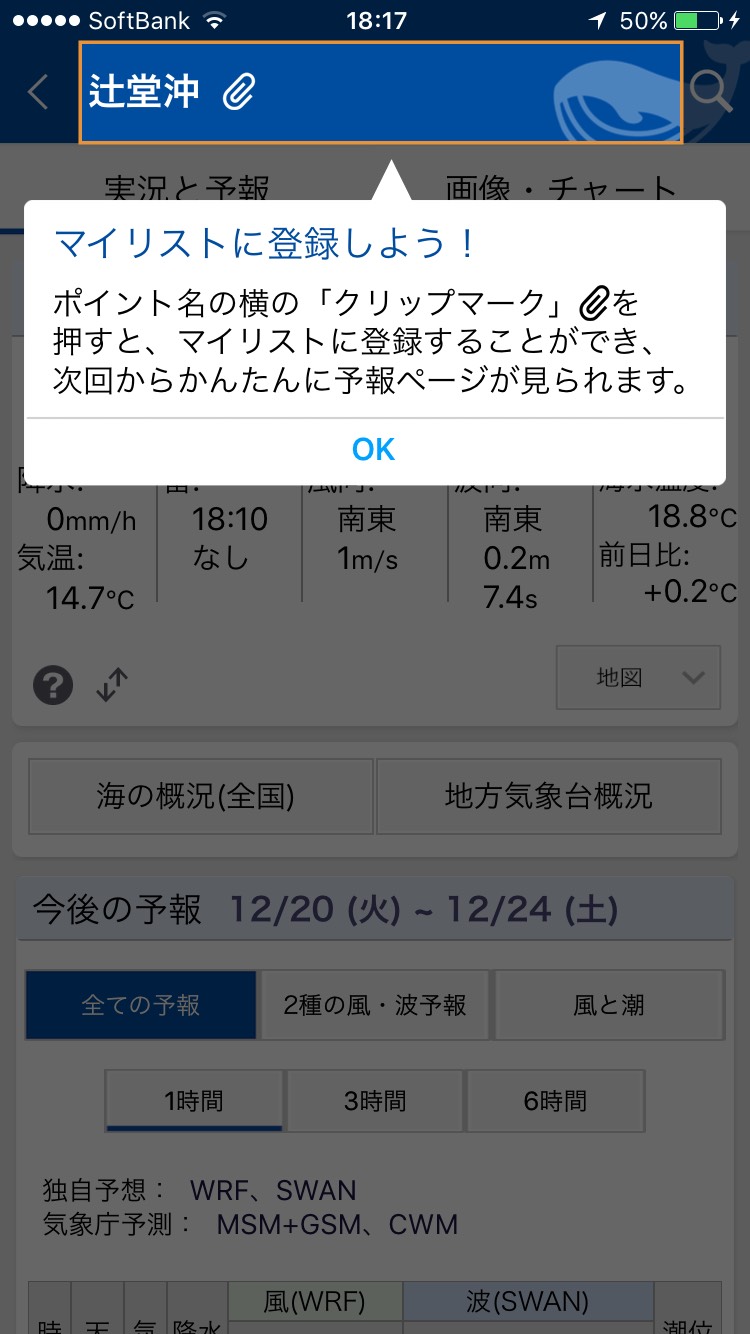The width and height of the screenshot is (750, 1334).
Task: Switch to 2種の風・波予報
Action: point(375,1005)
